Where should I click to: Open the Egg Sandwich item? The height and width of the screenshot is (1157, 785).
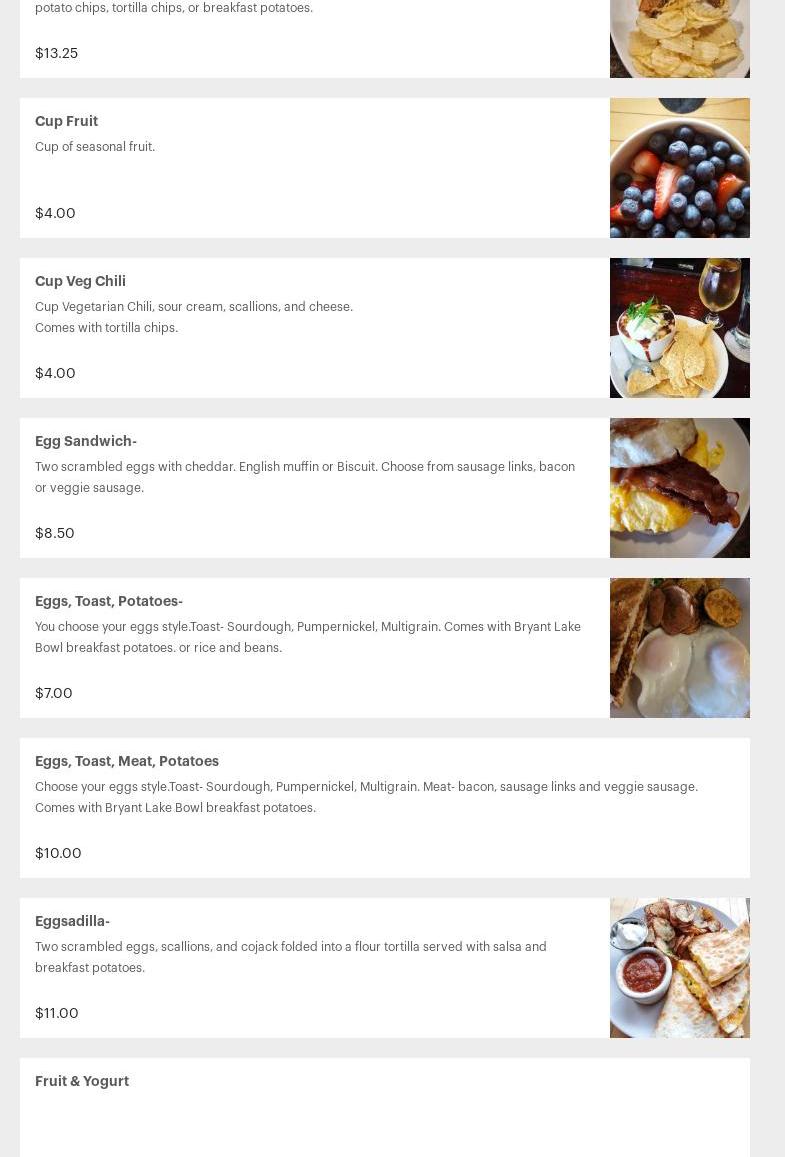click(85, 442)
